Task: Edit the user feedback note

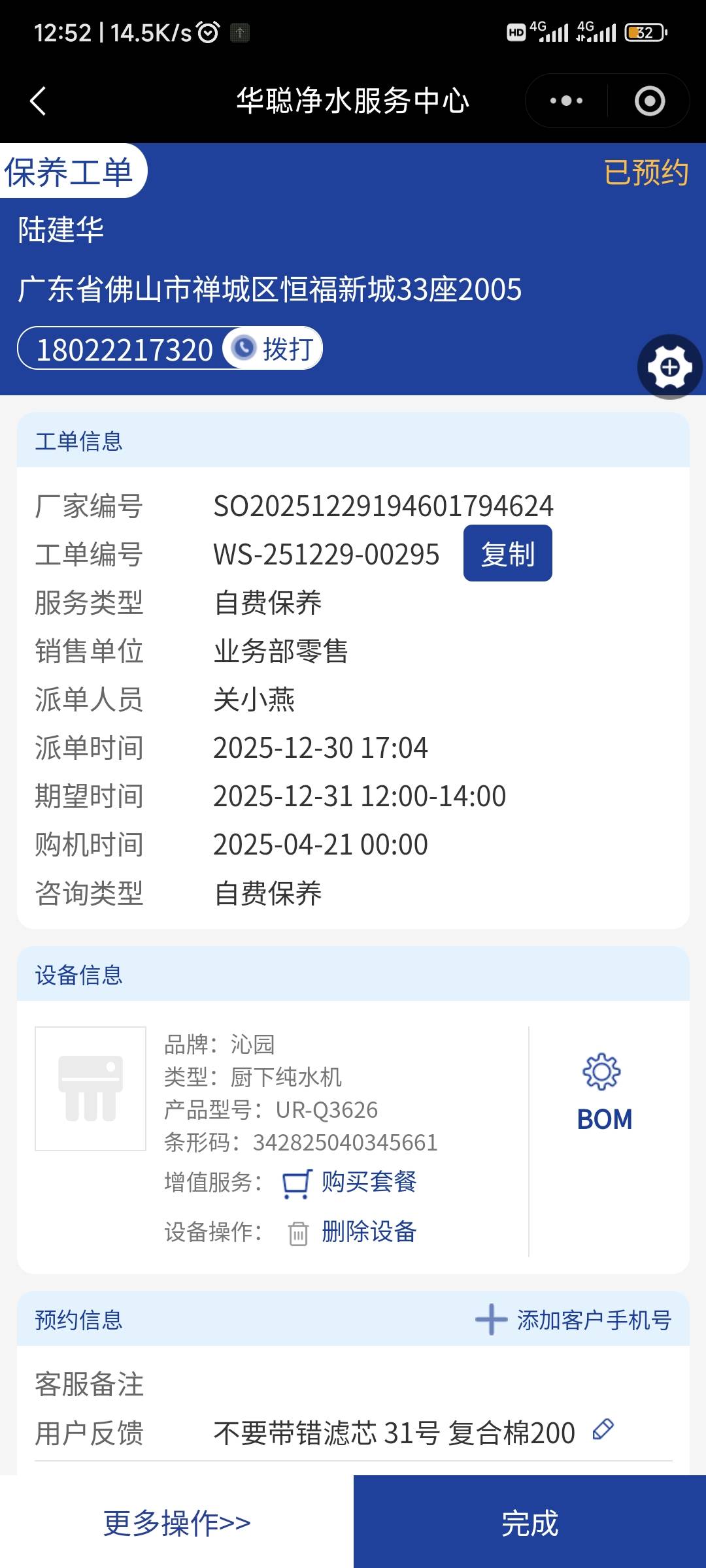Action: click(603, 1429)
